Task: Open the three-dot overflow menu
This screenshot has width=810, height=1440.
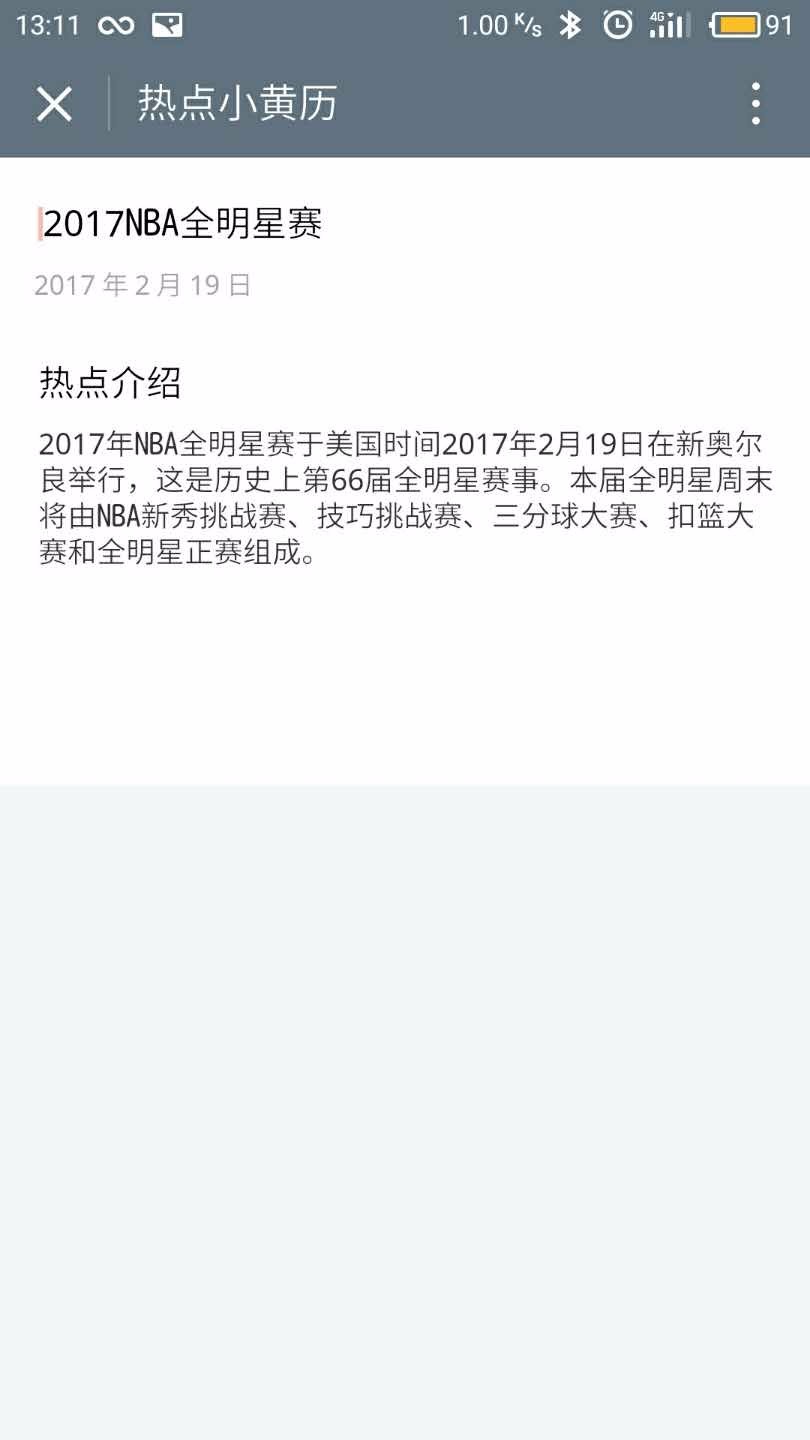Action: click(x=755, y=103)
